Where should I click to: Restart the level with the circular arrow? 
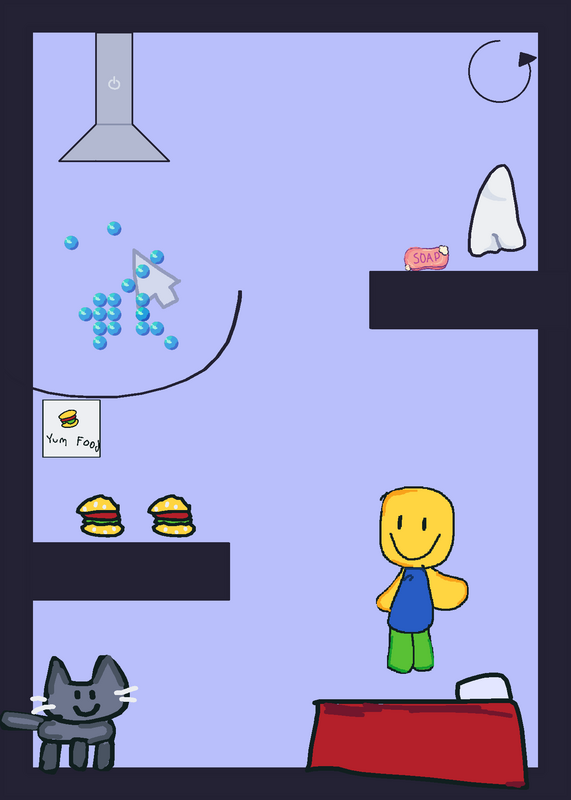tap(501, 71)
